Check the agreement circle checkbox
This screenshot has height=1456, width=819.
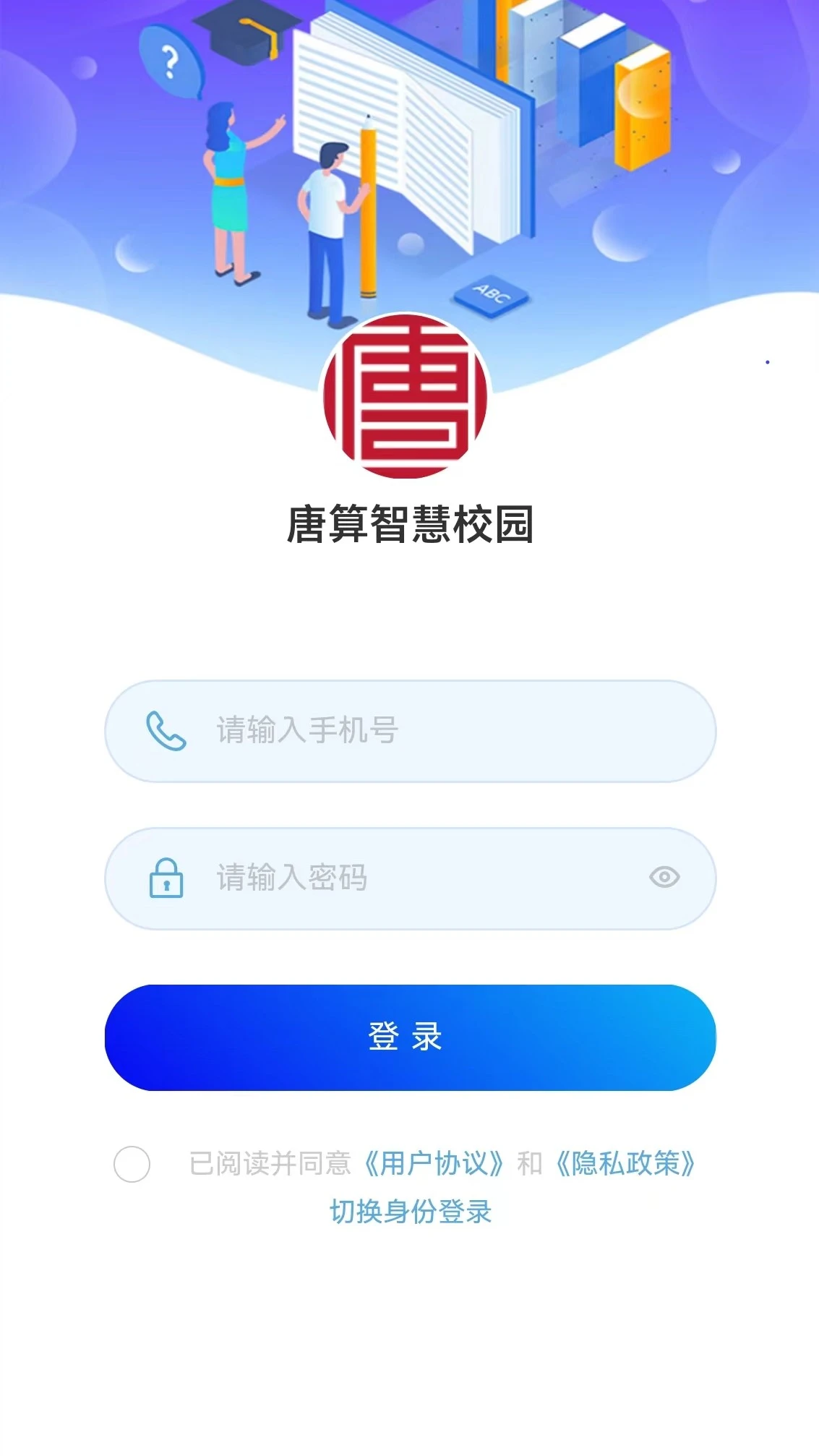tap(133, 1165)
